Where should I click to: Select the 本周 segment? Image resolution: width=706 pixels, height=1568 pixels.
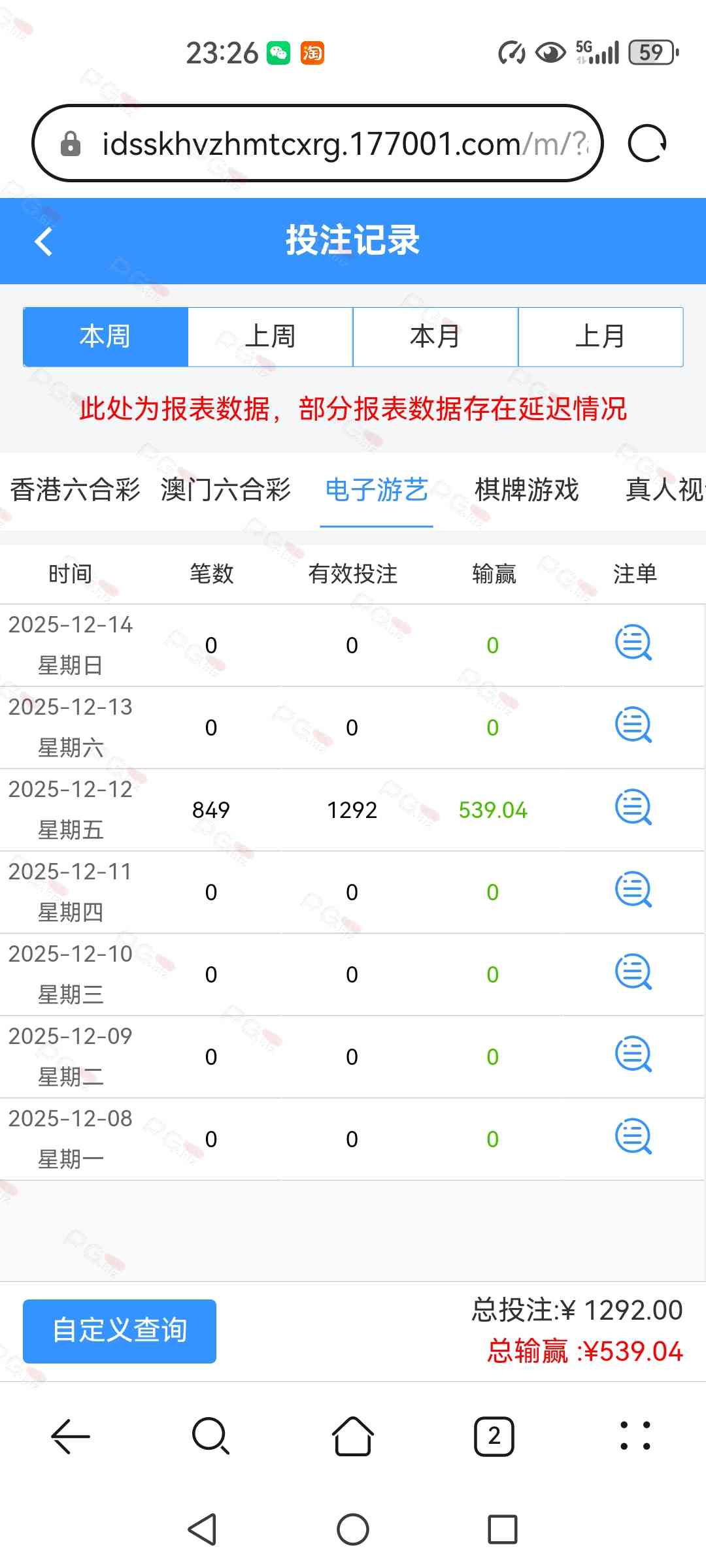pos(105,336)
